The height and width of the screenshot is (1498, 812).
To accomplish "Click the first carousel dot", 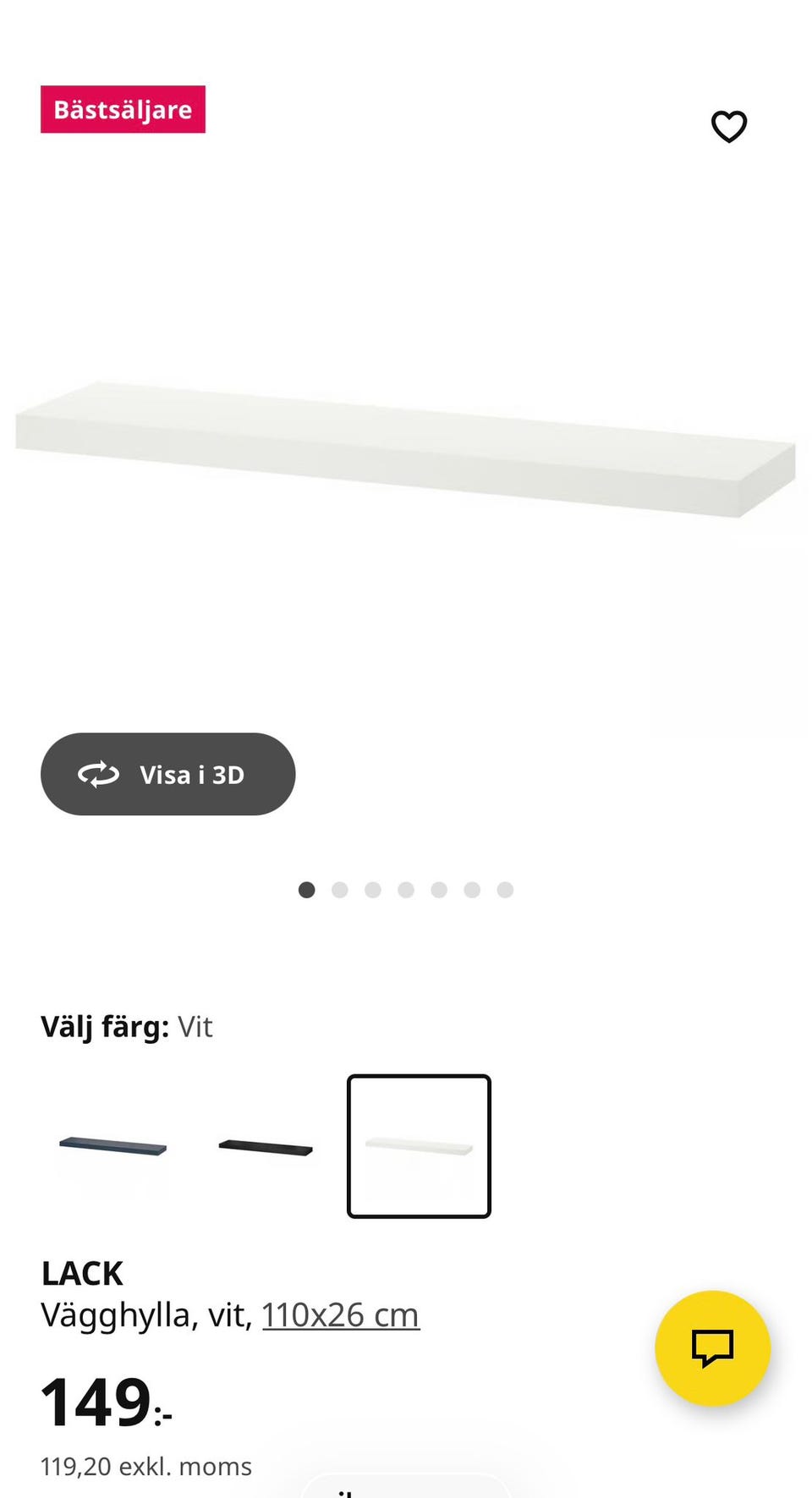I will pos(307,890).
